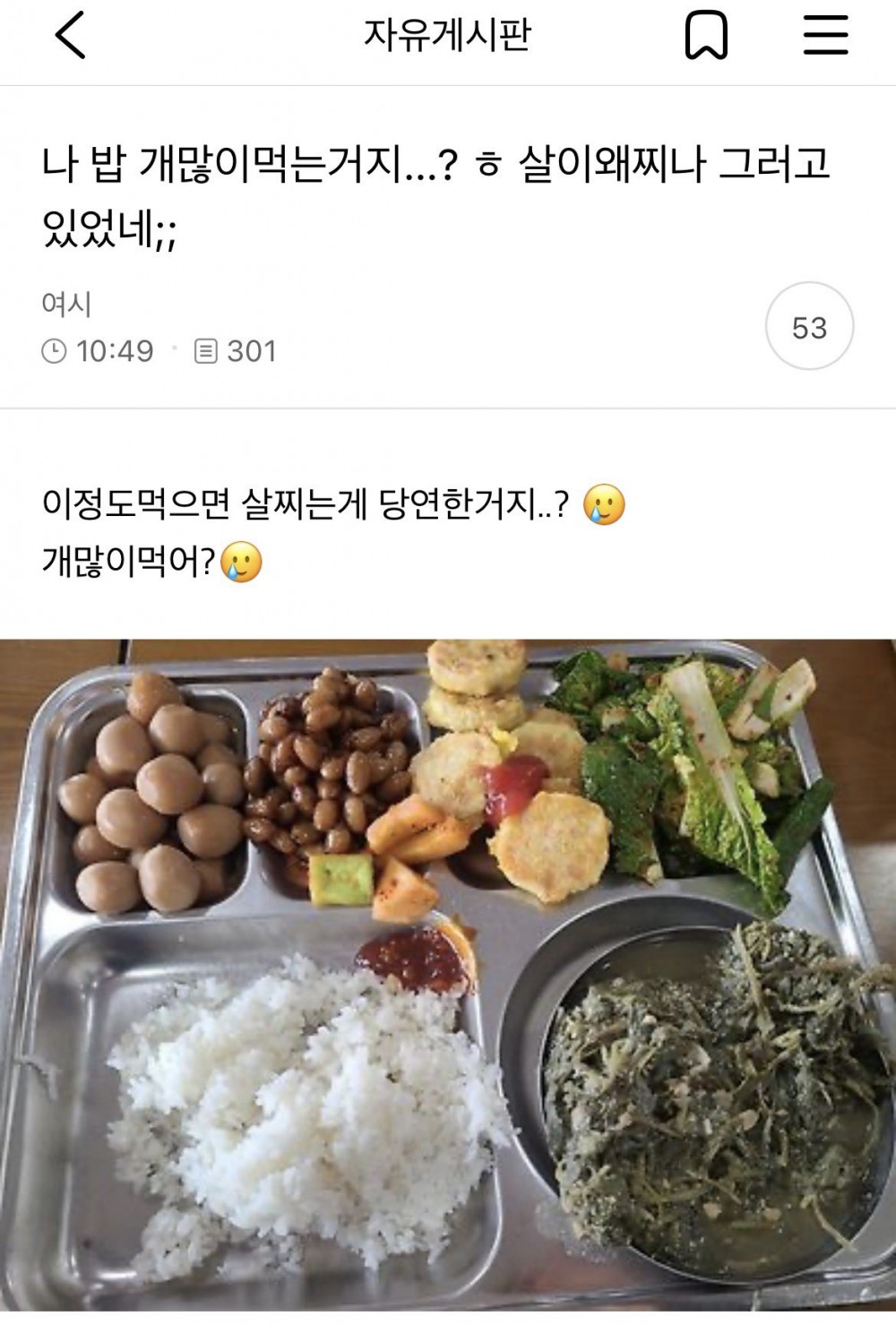Tap the body text "개많이먹어?"
This screenshot has height=1342, width=896.
click(130, 559)
